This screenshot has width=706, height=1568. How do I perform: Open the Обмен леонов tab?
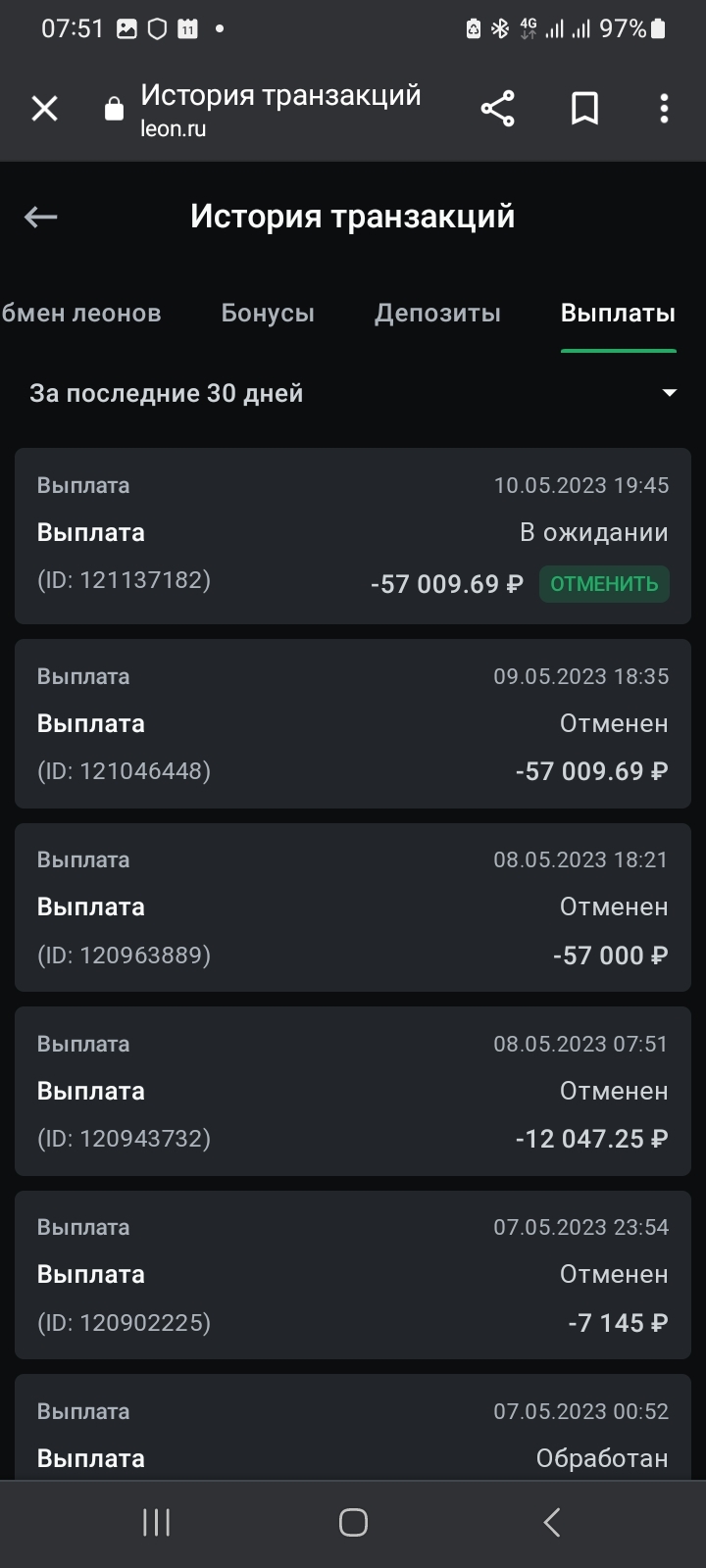coord(80,314)
